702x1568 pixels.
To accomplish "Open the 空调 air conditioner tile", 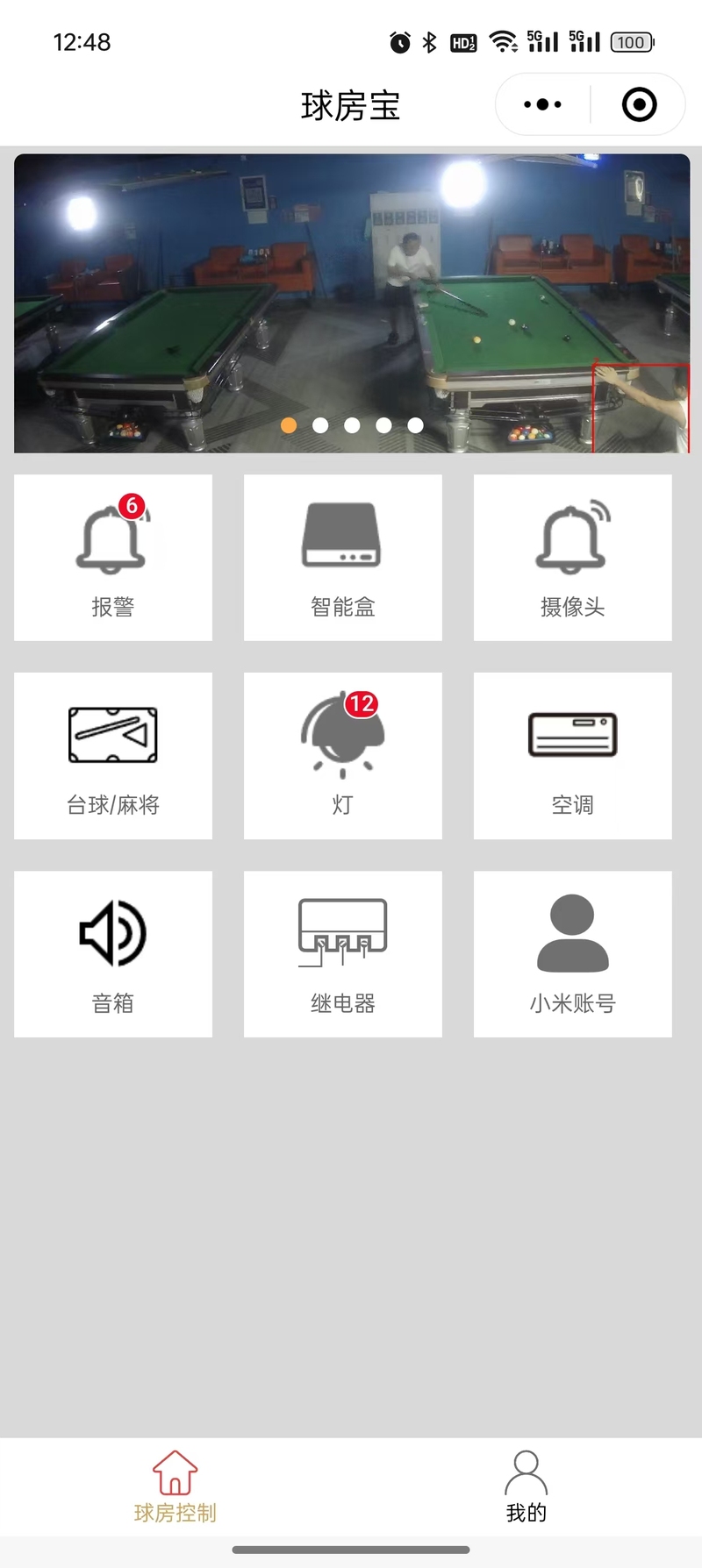I will click(573, 756).
